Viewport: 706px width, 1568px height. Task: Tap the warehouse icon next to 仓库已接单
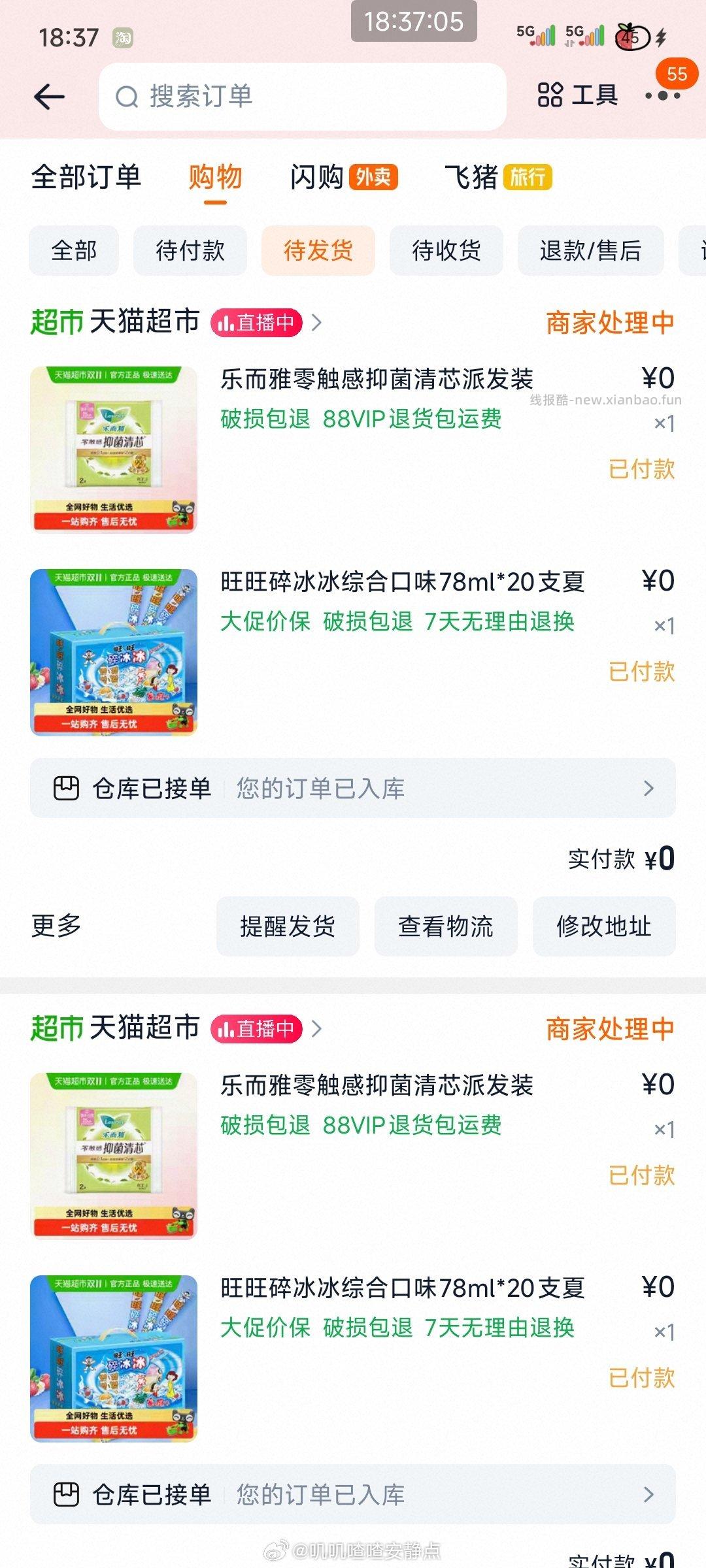click(x=68, y=788)
